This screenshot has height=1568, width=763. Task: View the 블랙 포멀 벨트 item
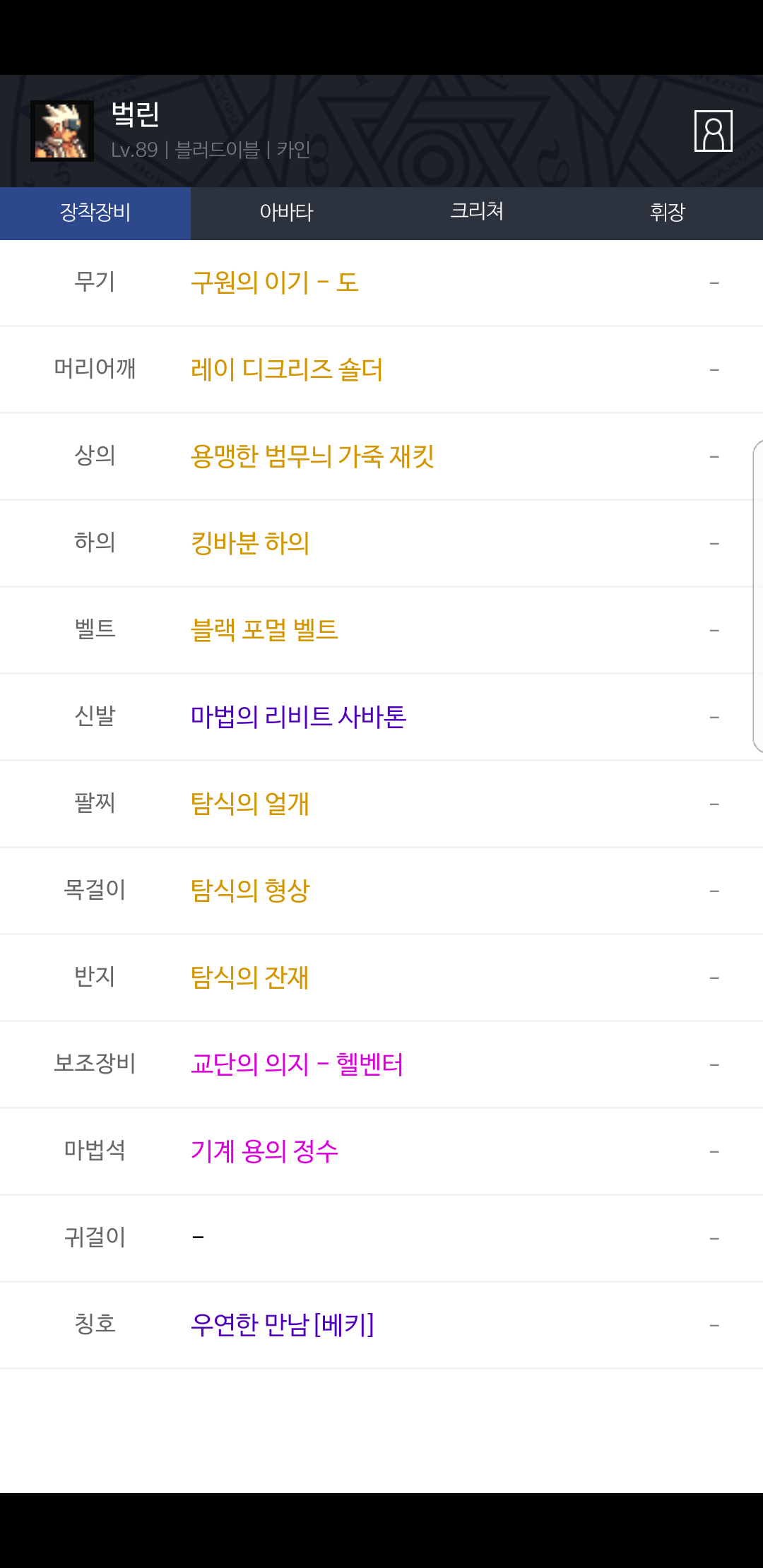pyautogui.click(x=264, y=630)
